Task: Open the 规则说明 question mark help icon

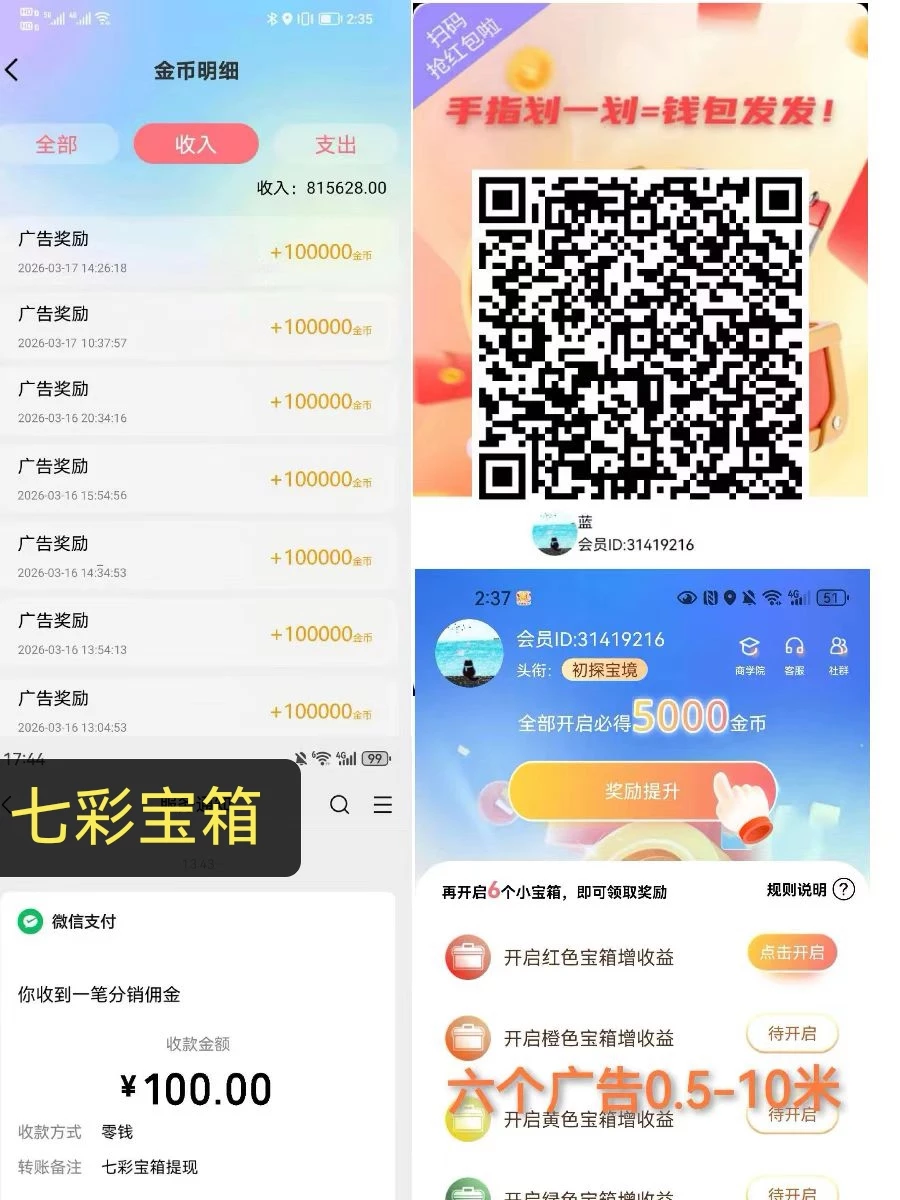Action: [x=846, y=890]
